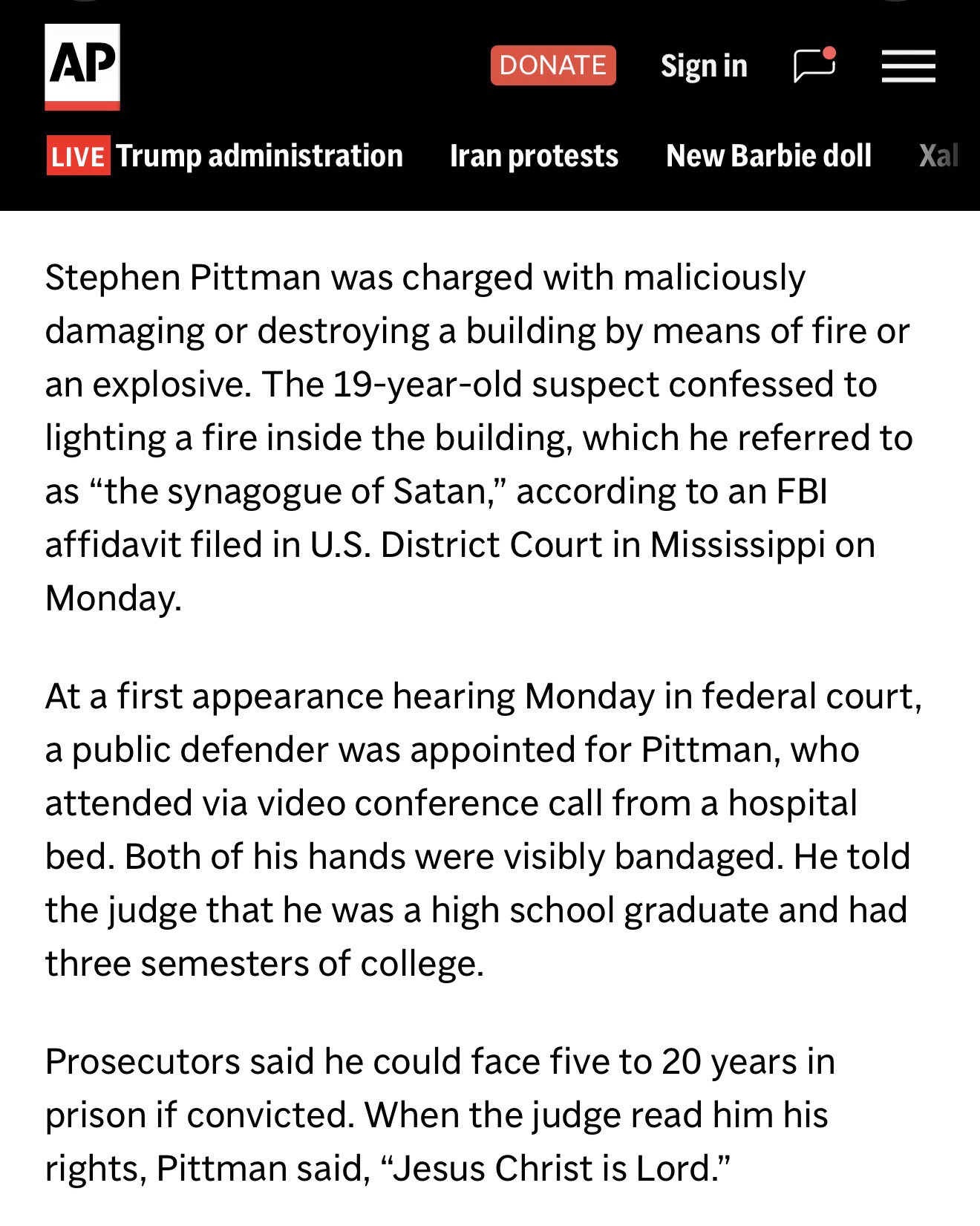Screen dimensions: 980x1226
Task: Tap the Donate button
Action: [x=553, y=65]
